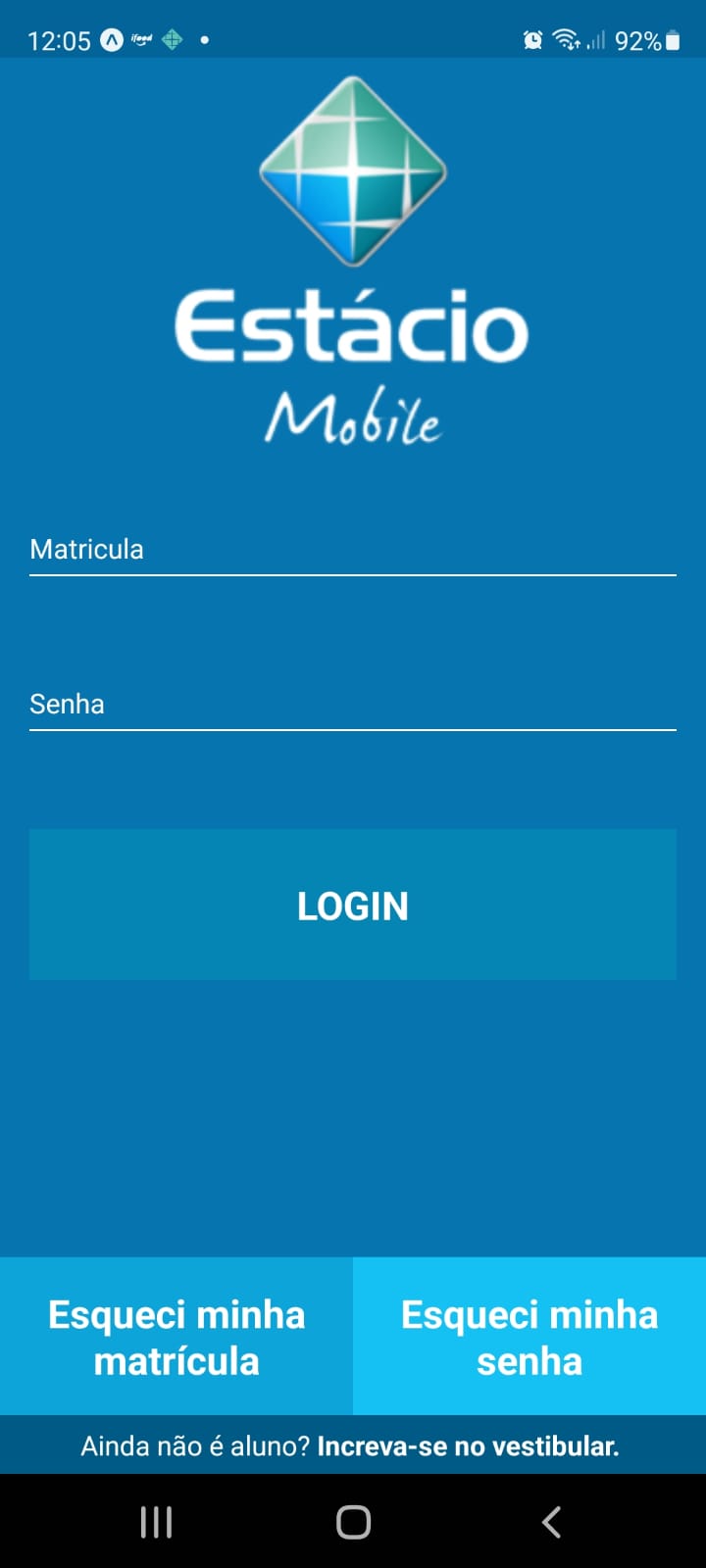Image resolution: width=706 pixels, height=1568 pixels.
Task: Select the Matricula input field
Action: (x=353, y=550)
